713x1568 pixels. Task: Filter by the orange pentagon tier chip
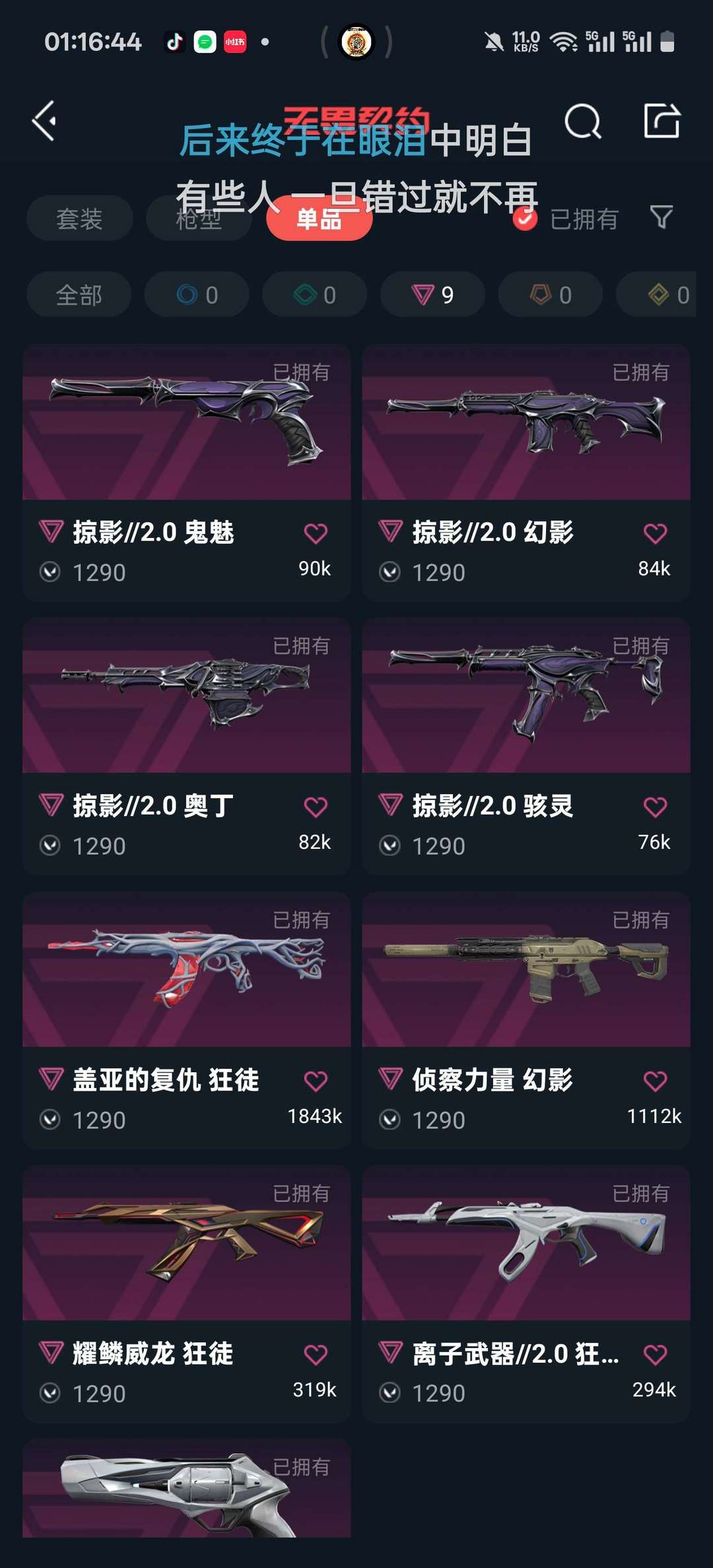click(x=551, y=294)
